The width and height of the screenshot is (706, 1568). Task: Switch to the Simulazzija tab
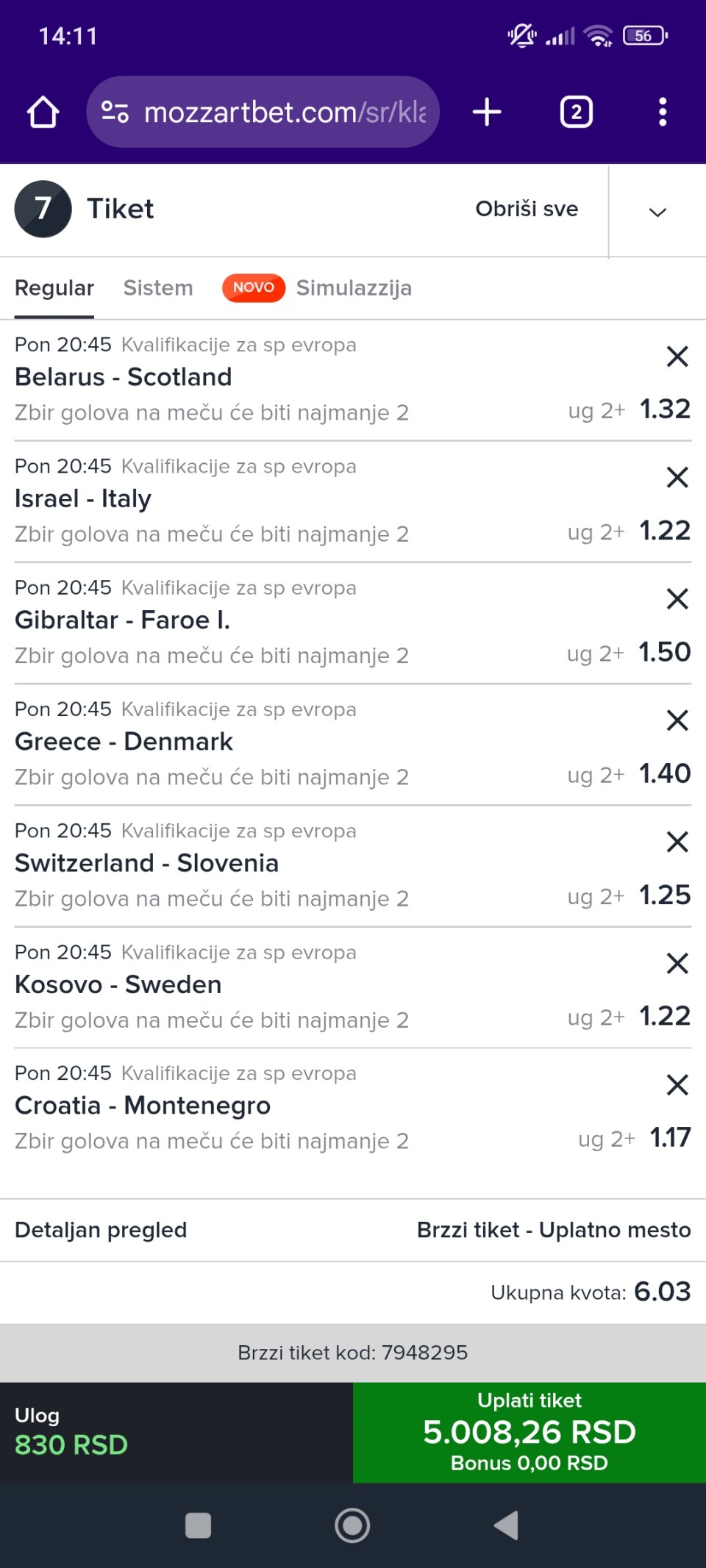tap(354, 287)
